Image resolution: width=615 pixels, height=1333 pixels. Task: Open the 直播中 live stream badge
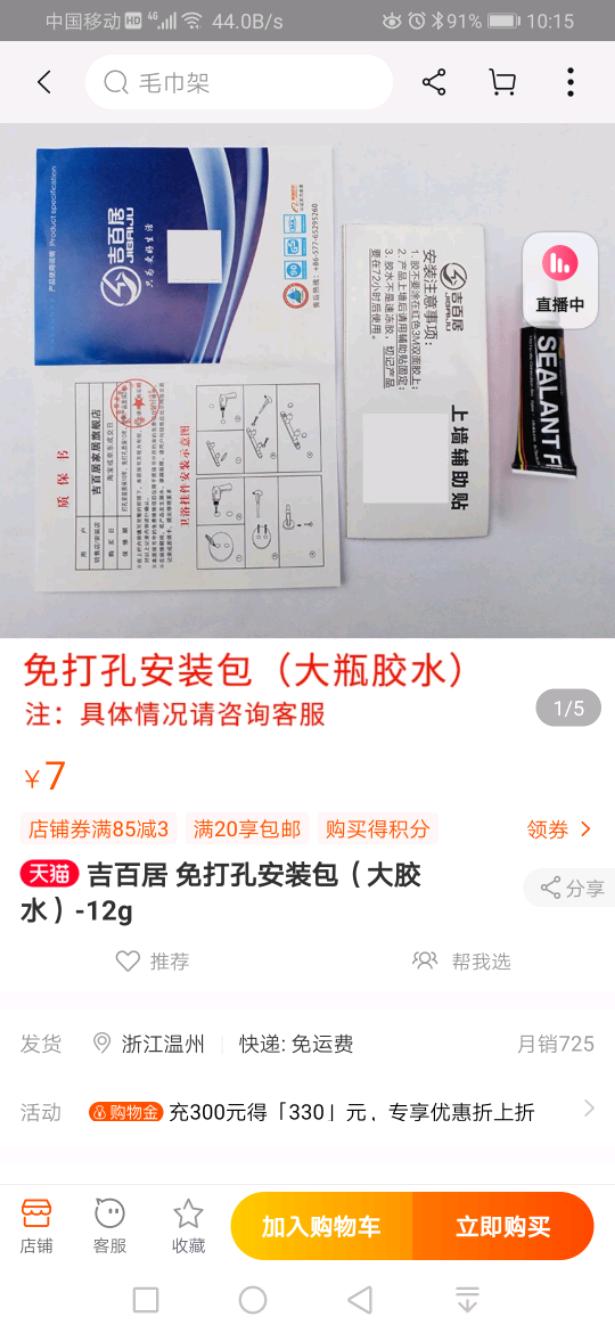click(x=559, y=279)
